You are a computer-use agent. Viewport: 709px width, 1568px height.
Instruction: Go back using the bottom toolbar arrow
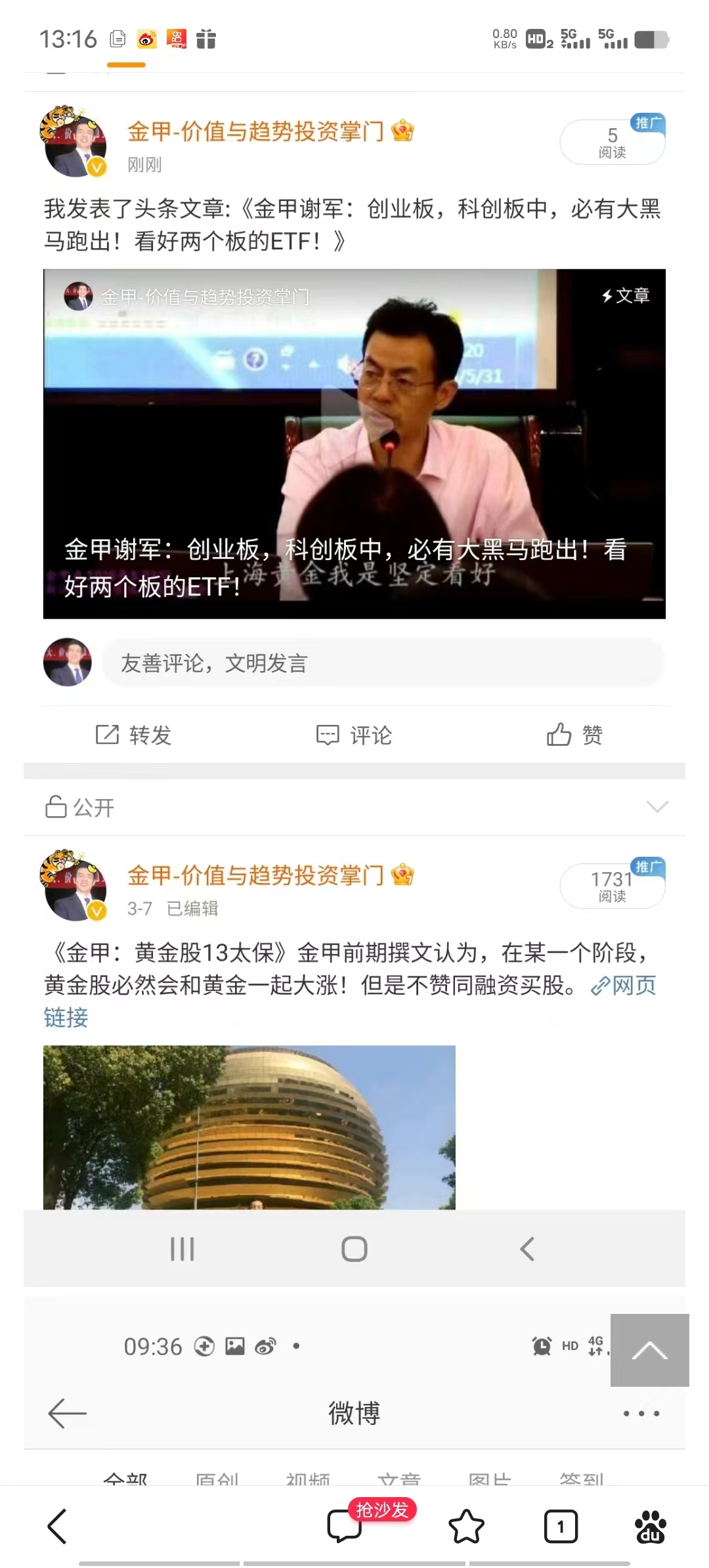click(58, 1526)
